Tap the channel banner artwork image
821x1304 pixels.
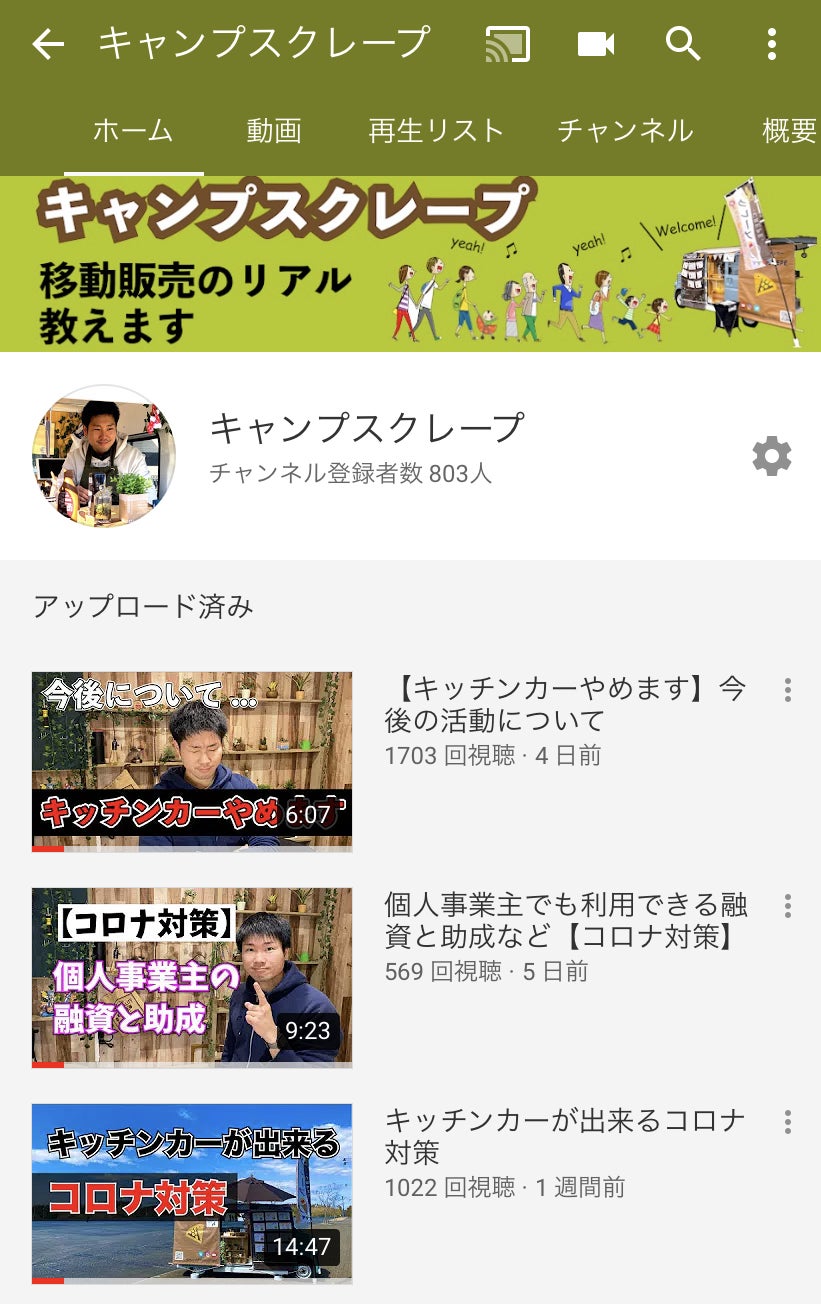pos(410,264)
